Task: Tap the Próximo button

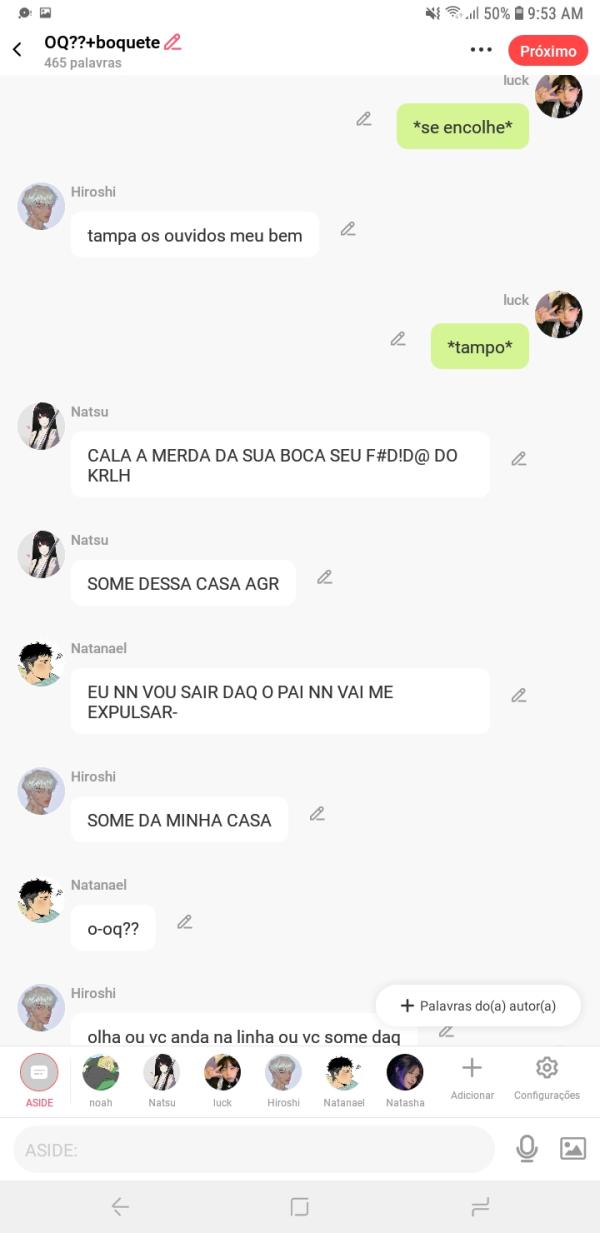Action: pyautogui.click(x=548, y=50)
